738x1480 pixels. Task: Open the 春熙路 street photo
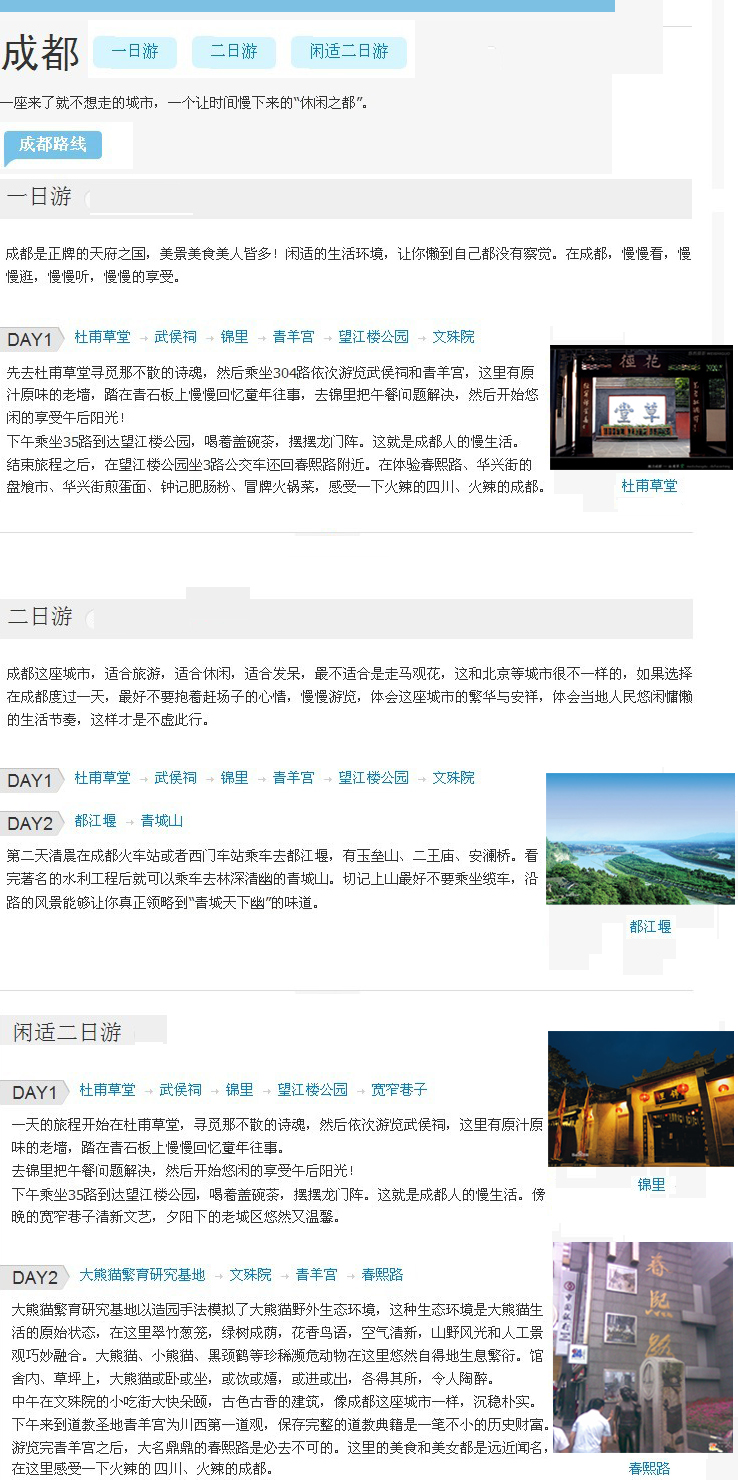(642, 1347)
